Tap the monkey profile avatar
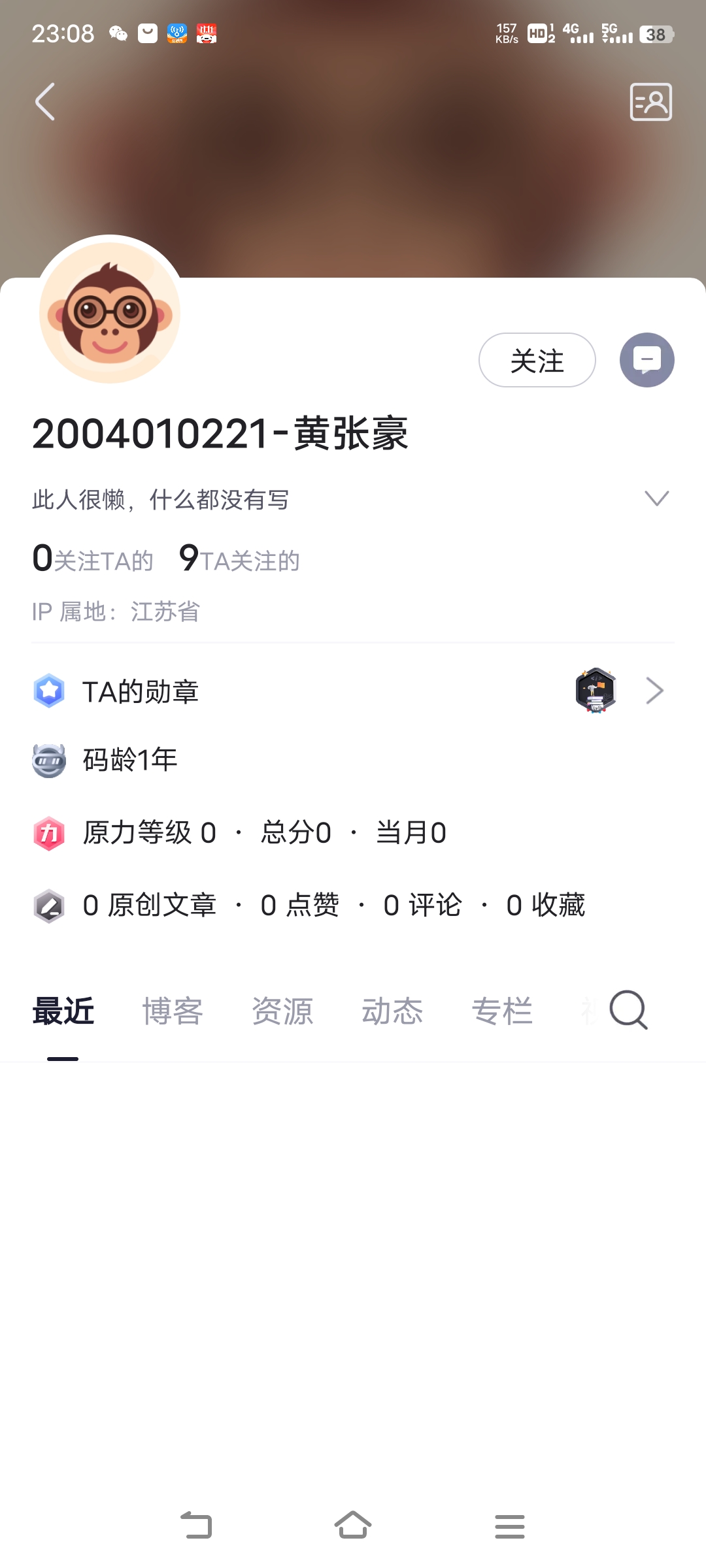The height and width of the screenshot is (1568, 706). 110,312
